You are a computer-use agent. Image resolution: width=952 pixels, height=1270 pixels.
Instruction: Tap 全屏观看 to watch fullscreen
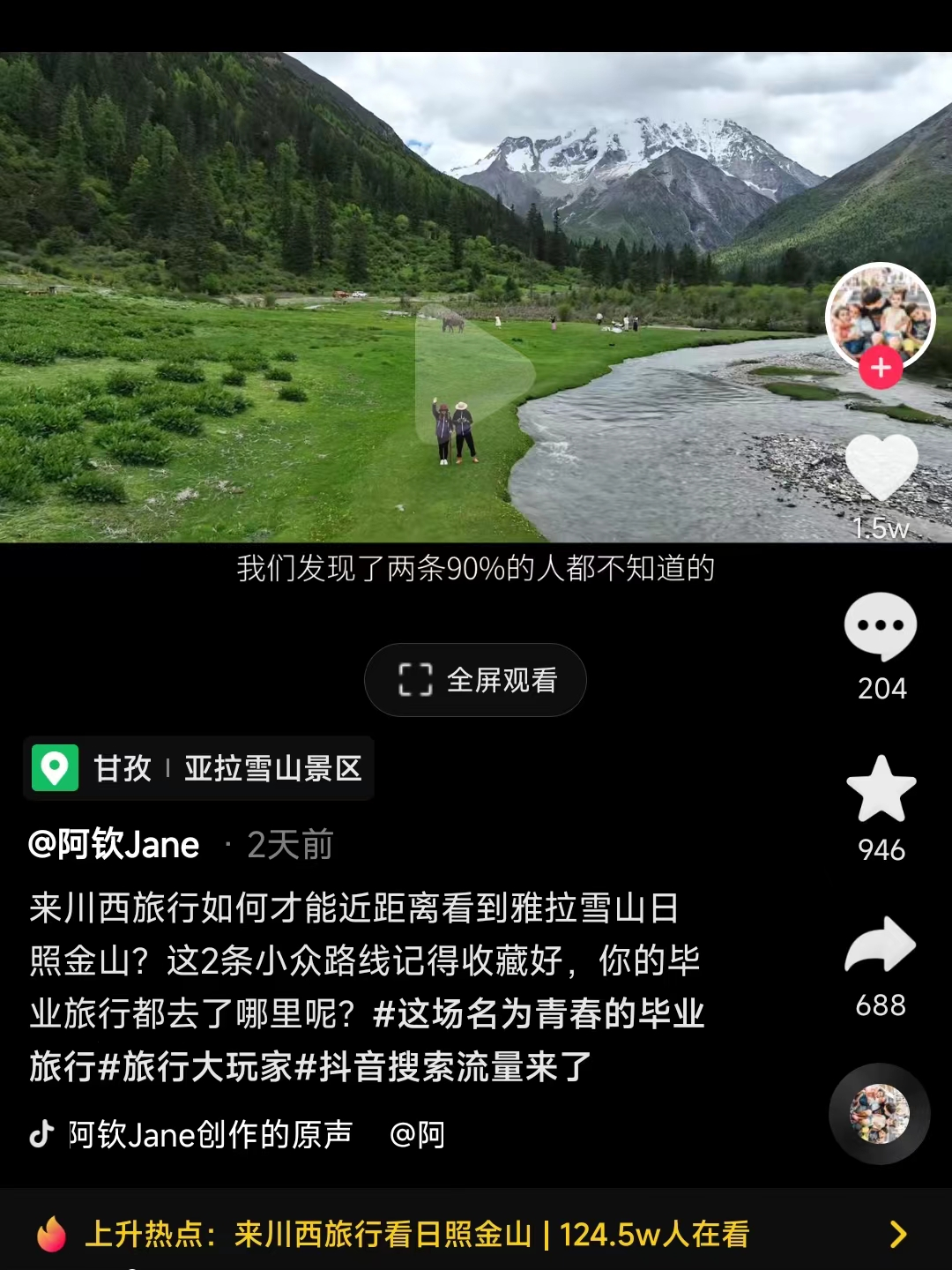coord(476,680)
